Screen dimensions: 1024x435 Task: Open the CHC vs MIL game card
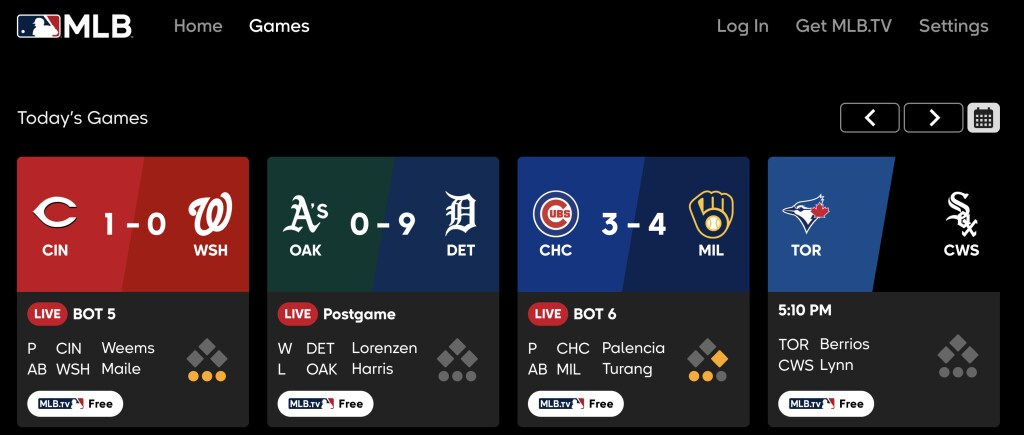point(633,224)
